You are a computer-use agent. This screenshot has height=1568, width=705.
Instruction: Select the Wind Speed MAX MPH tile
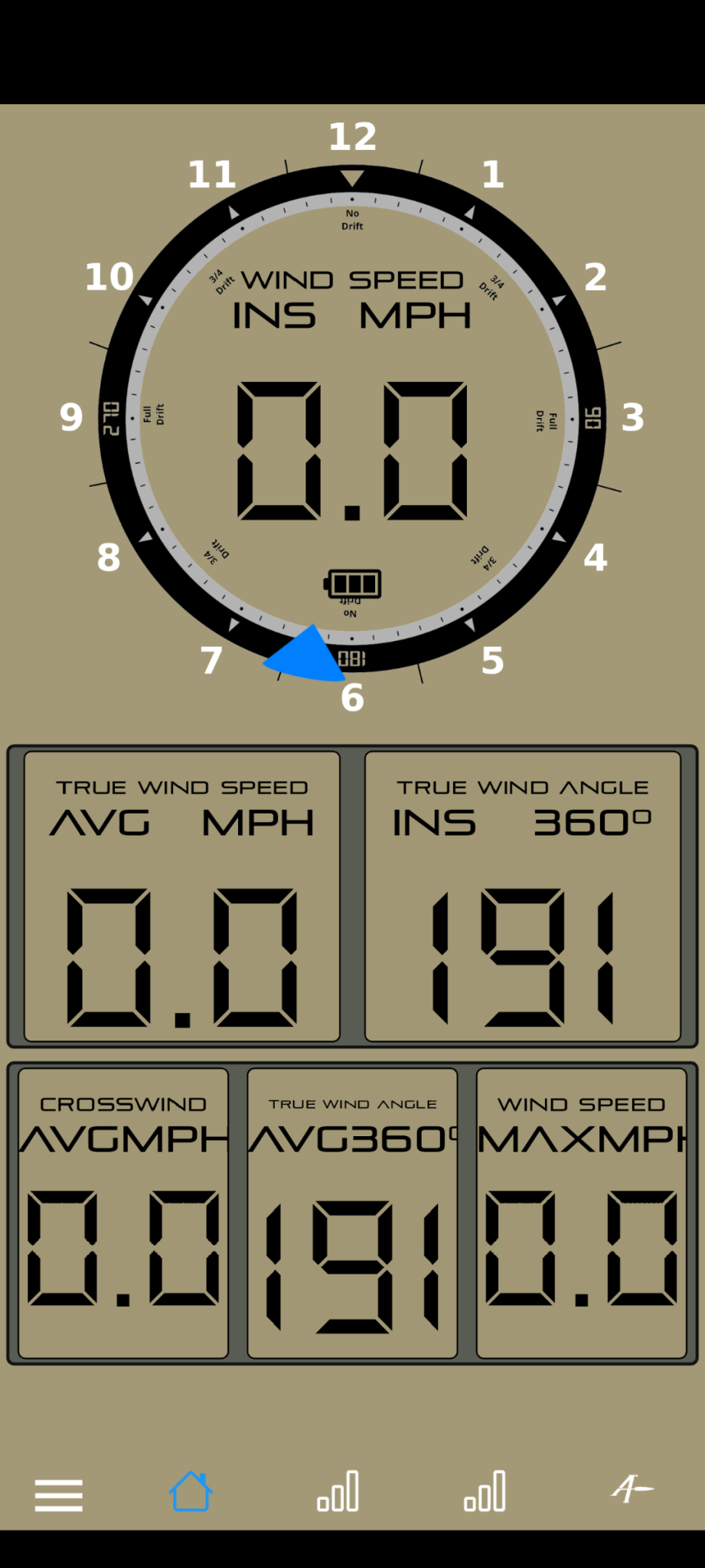click(x=581, y=1213)
